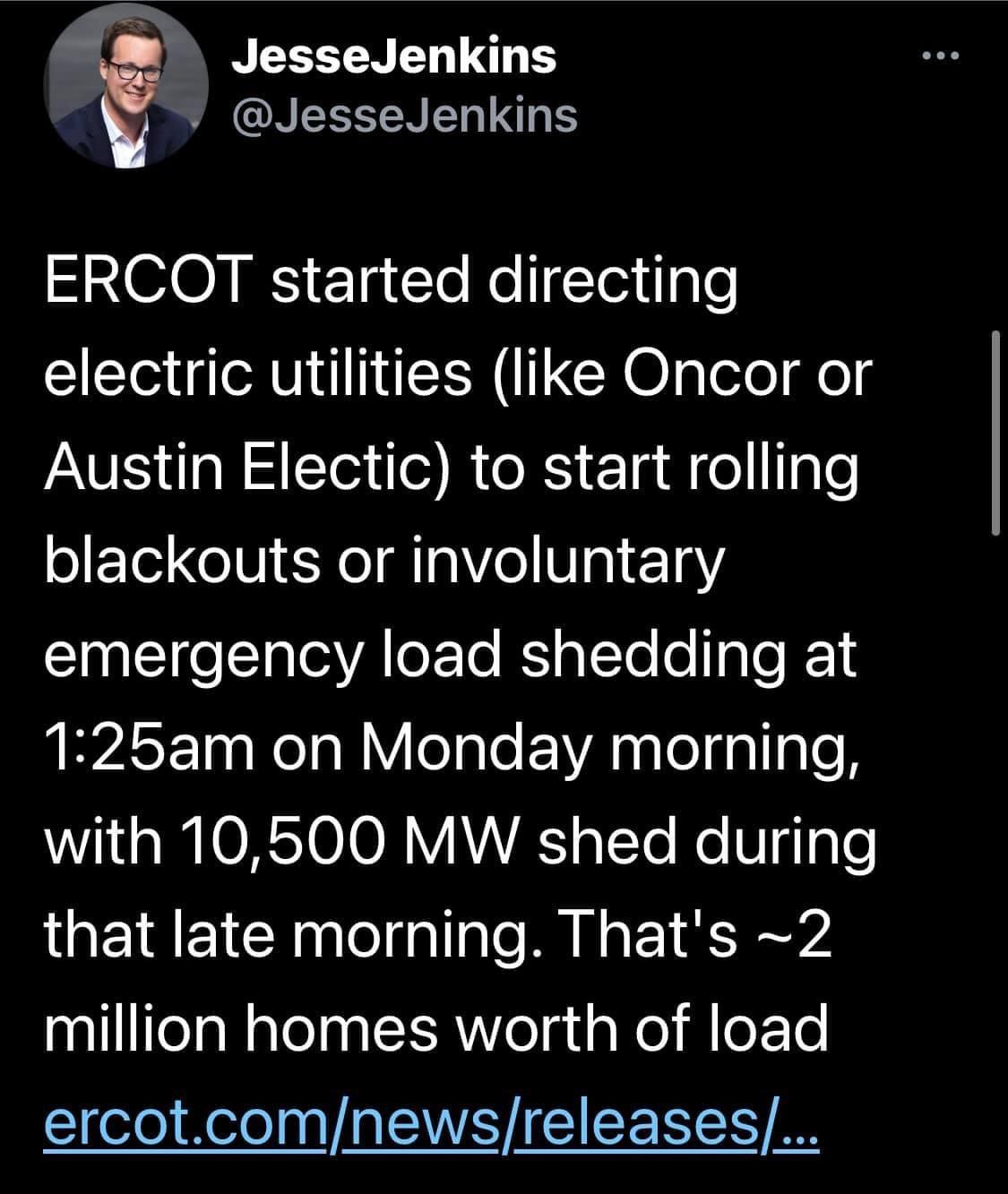Open JesseJenkins' profile picture
Viewport: 1008px width, 1194px height.
128,88
